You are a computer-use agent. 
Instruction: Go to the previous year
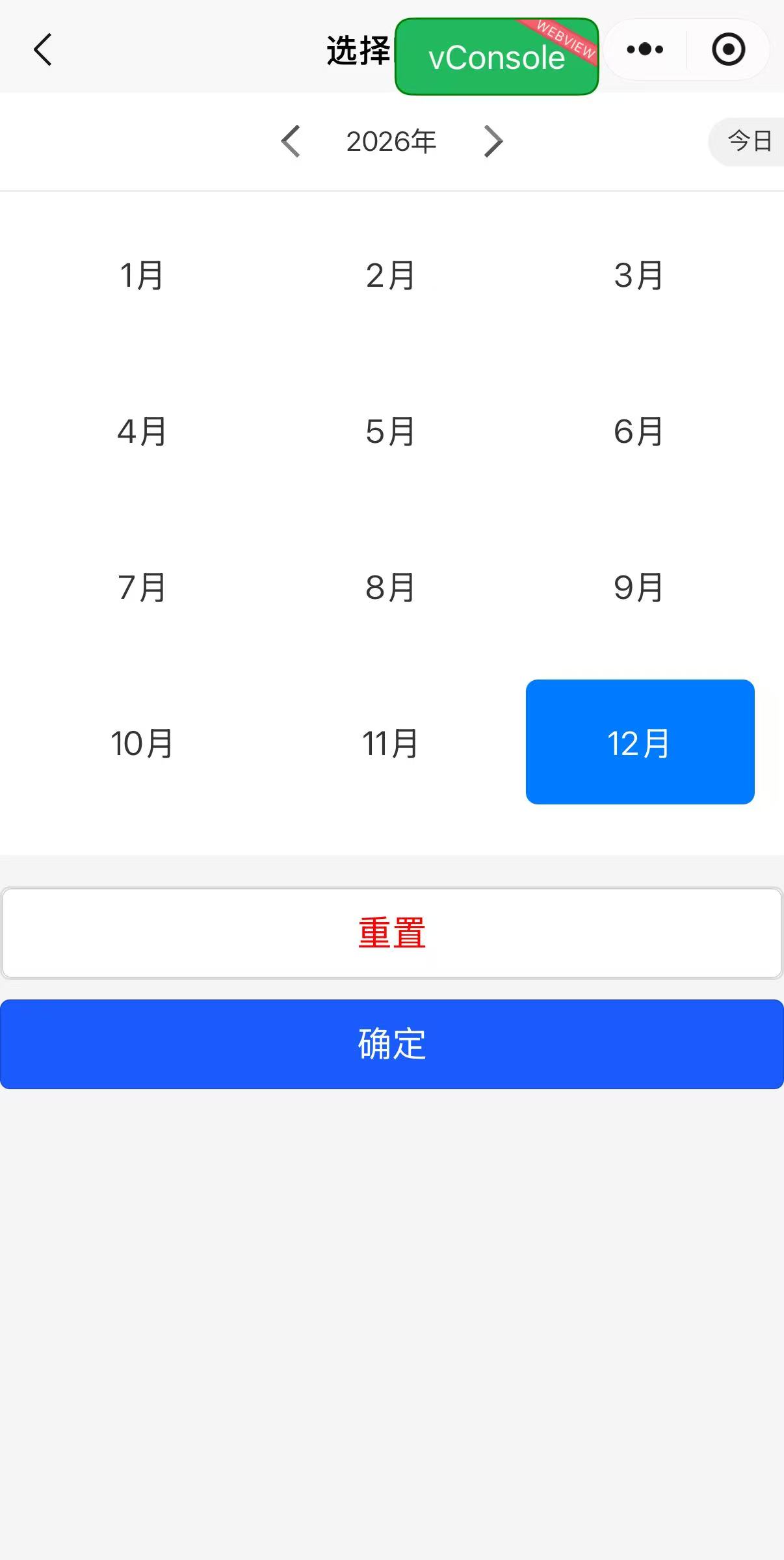(x=291, y=141)
